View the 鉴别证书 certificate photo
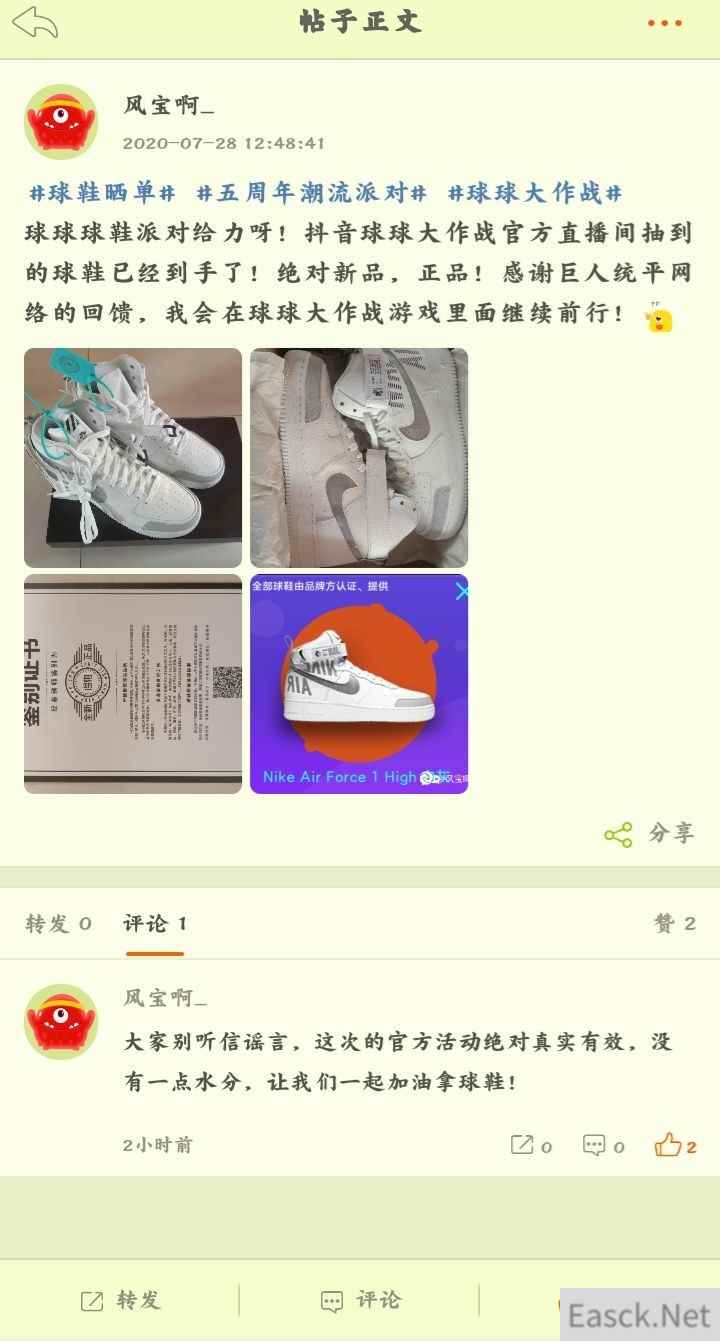This screenshot has width=720, height=1341. pos(133,684)
